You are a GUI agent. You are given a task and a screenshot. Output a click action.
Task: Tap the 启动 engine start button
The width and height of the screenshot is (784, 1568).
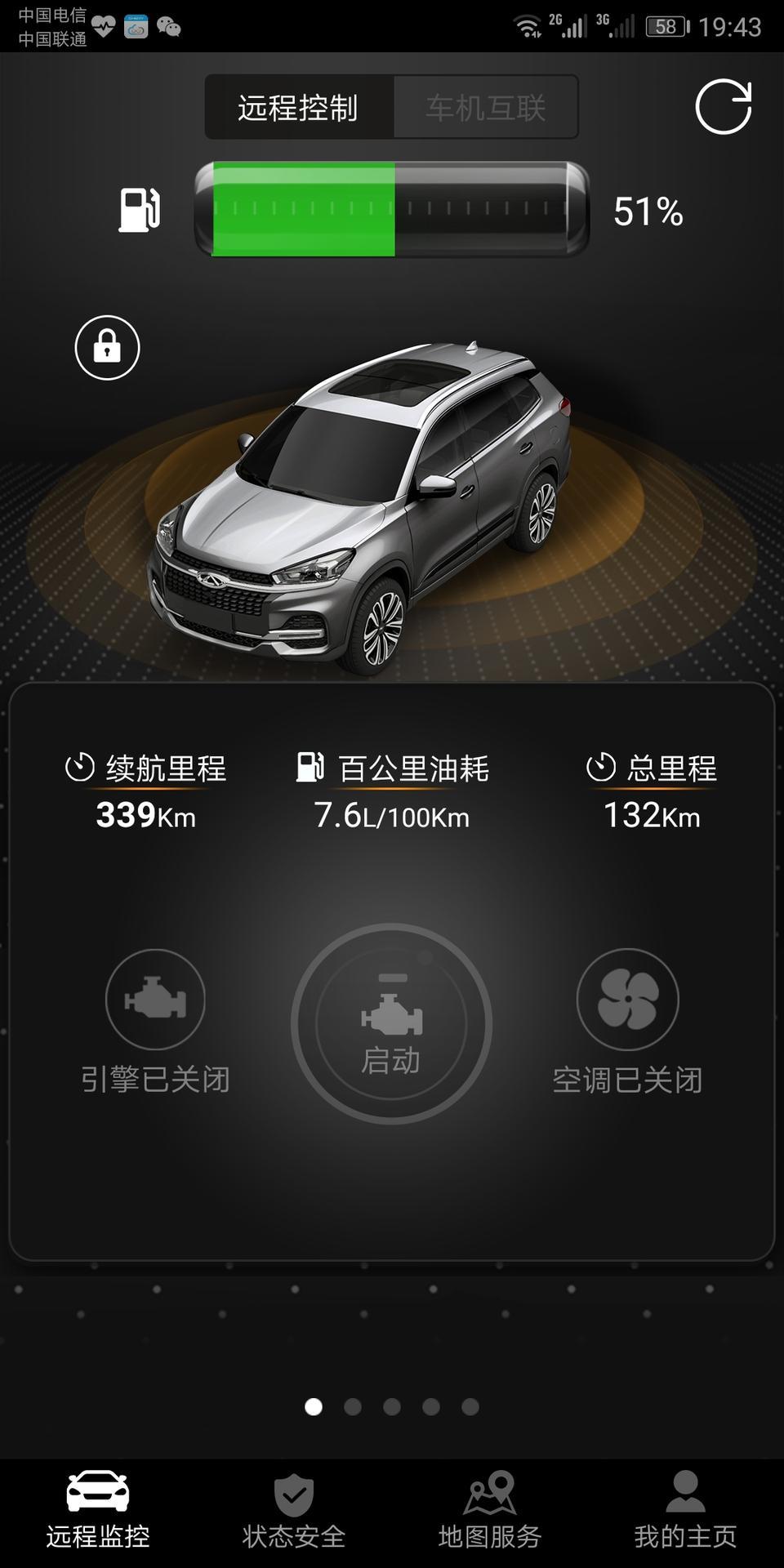[391, 1023]
